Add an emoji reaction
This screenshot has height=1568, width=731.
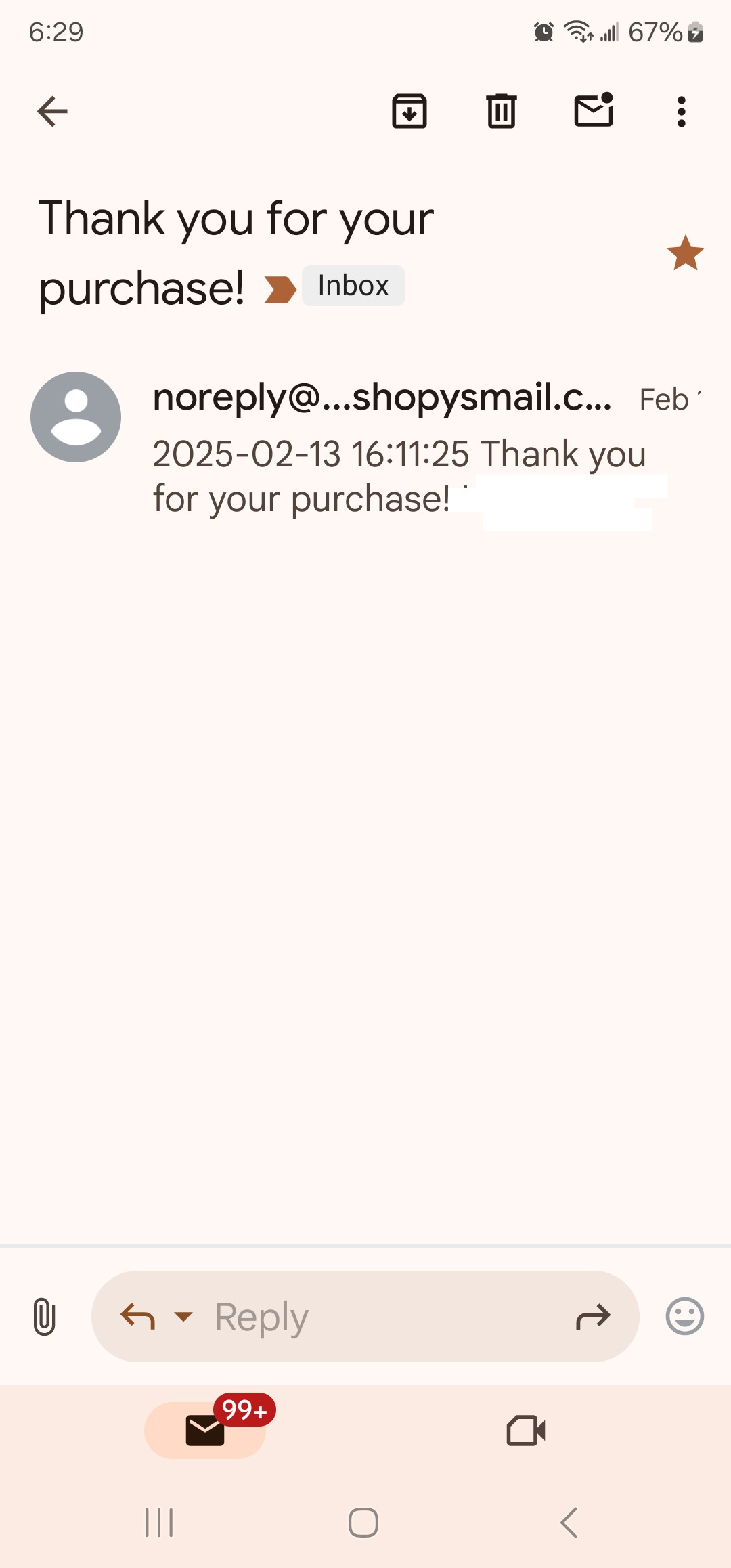[x=685, y=1317]
